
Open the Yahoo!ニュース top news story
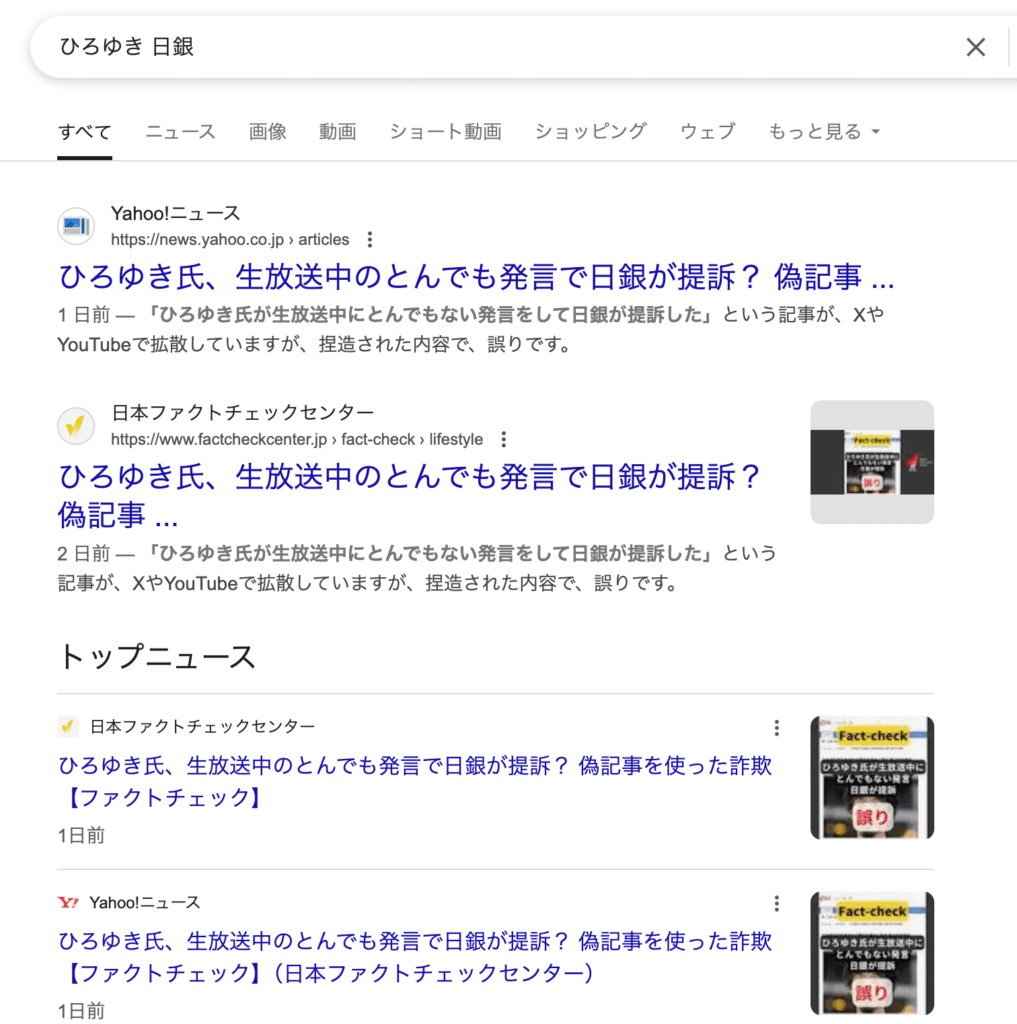tap(415, 957)
